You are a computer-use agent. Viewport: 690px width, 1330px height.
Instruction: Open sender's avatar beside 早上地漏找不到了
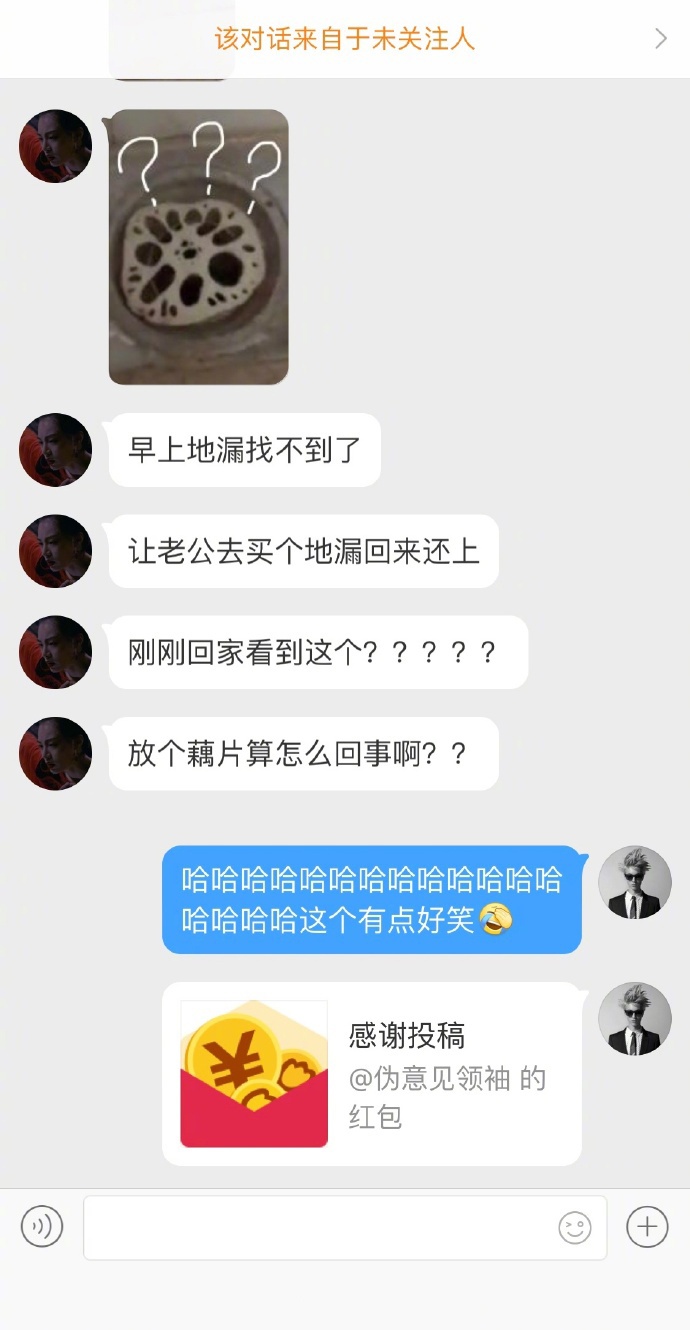55,450
